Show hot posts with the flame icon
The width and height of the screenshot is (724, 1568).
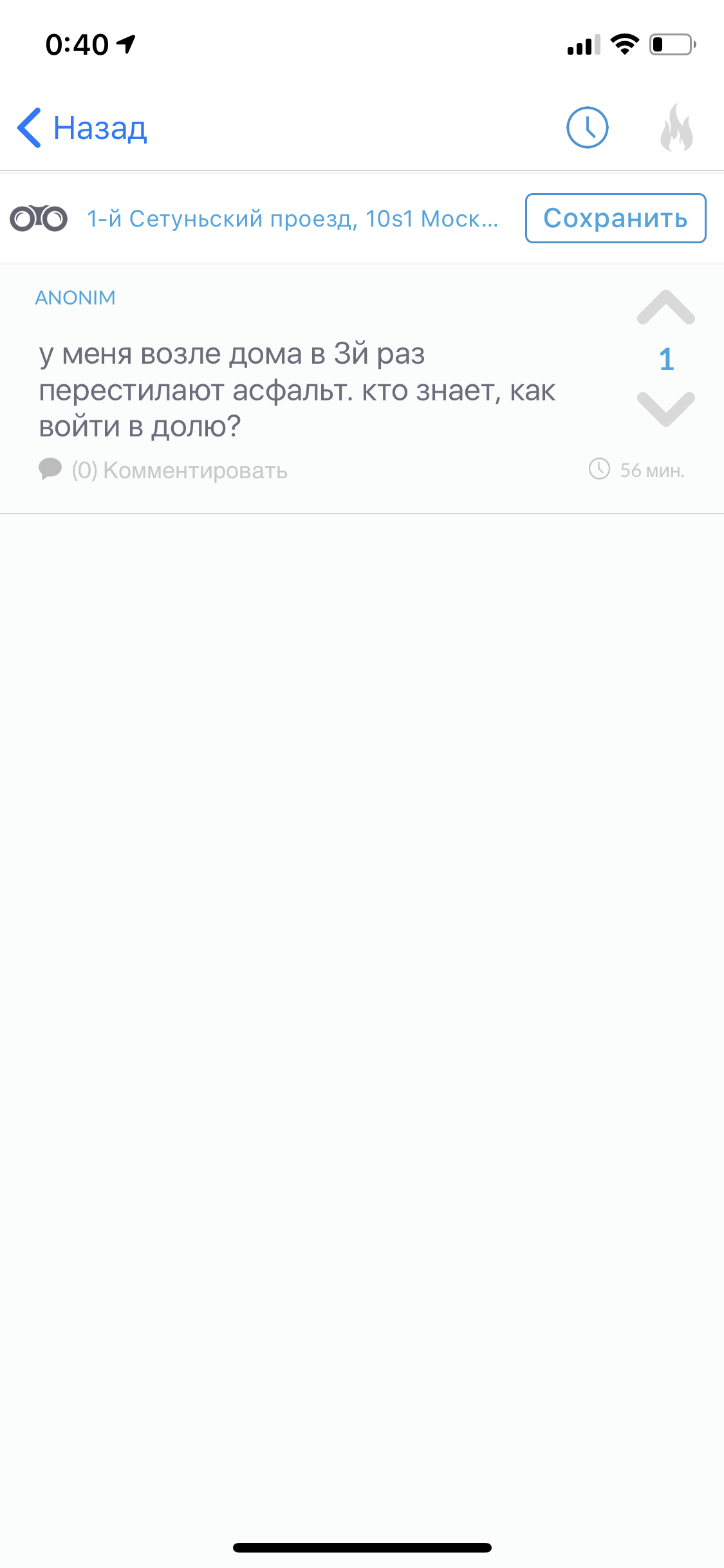click(676, 127)
